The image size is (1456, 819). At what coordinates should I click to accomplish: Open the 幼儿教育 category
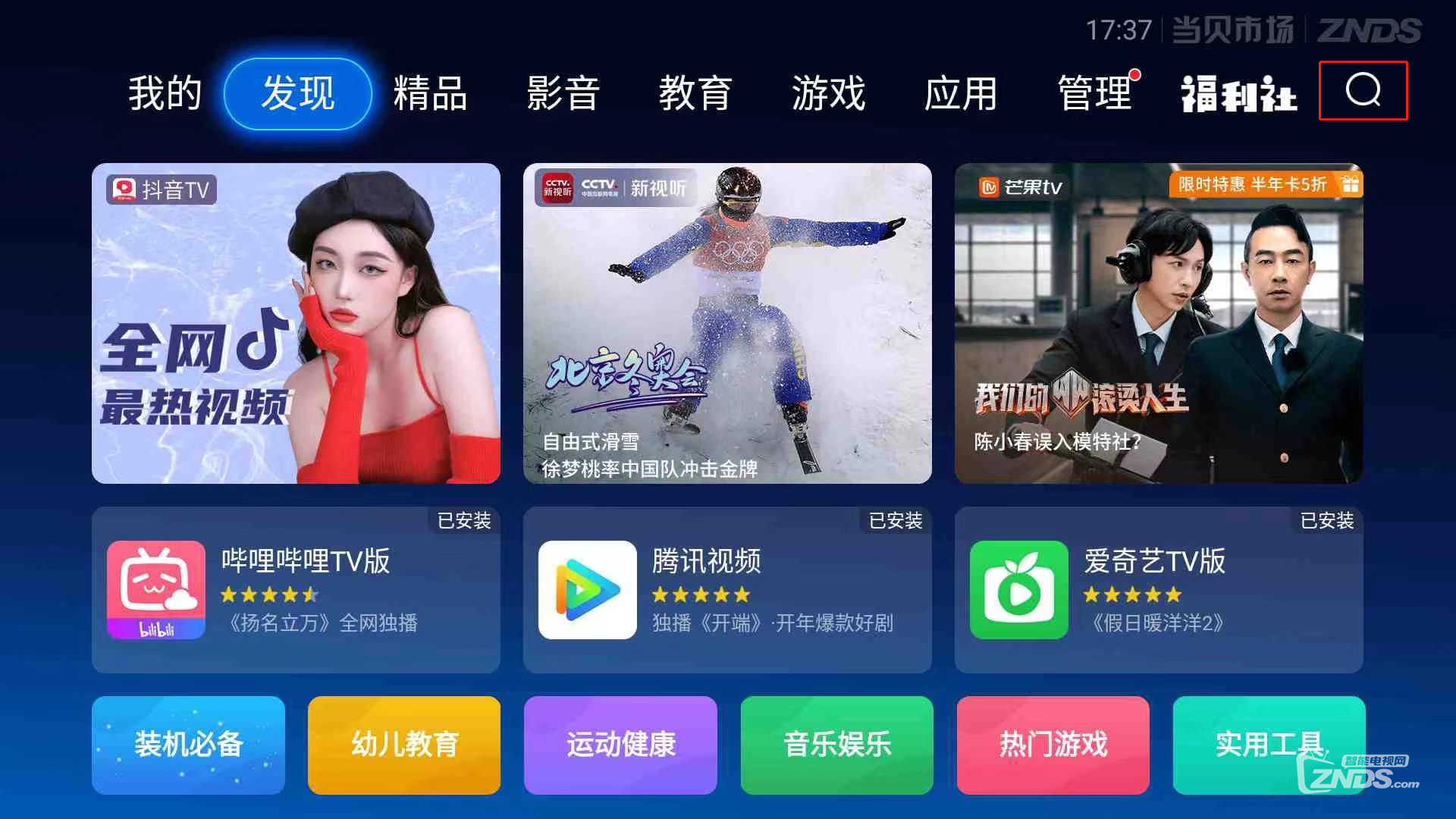[404, 745]
